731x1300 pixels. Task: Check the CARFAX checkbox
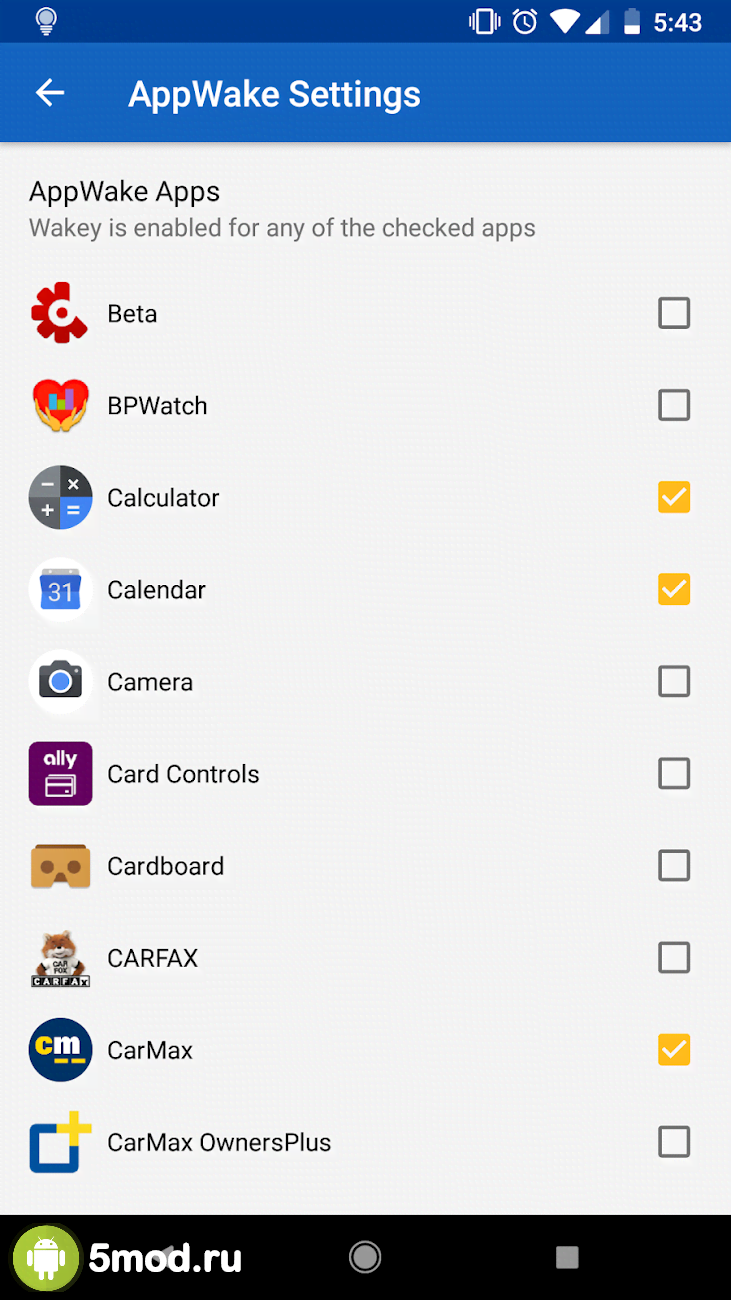[x=673, y=957]
